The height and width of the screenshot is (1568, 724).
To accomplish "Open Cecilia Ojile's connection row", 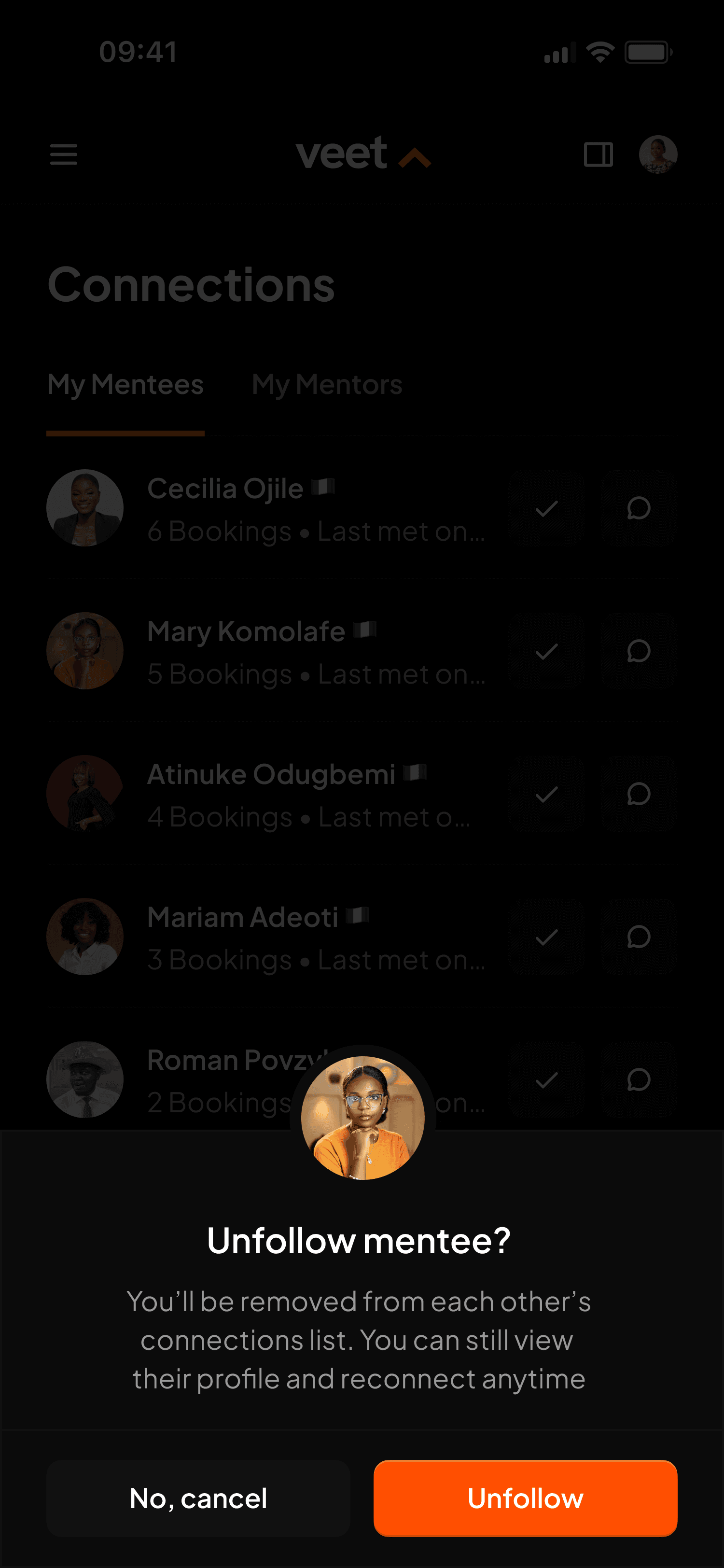I will pos(274,509).
